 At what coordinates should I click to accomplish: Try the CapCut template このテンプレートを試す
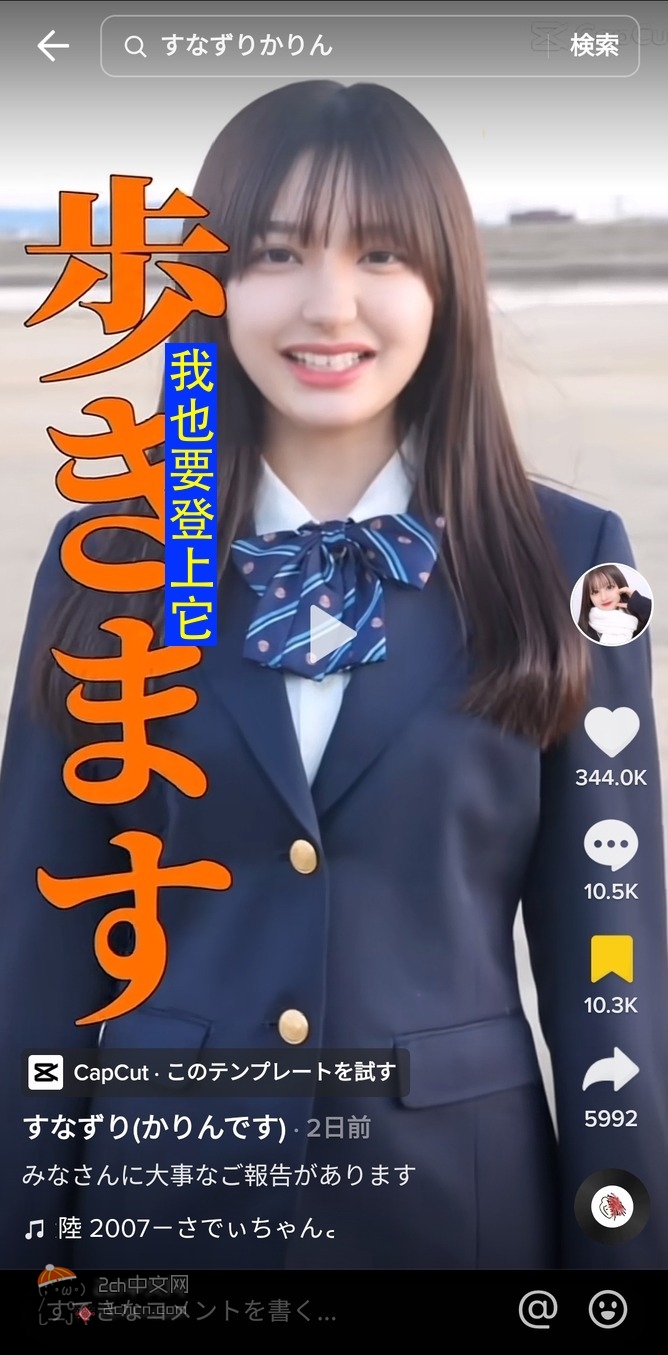pos(215,1073)
